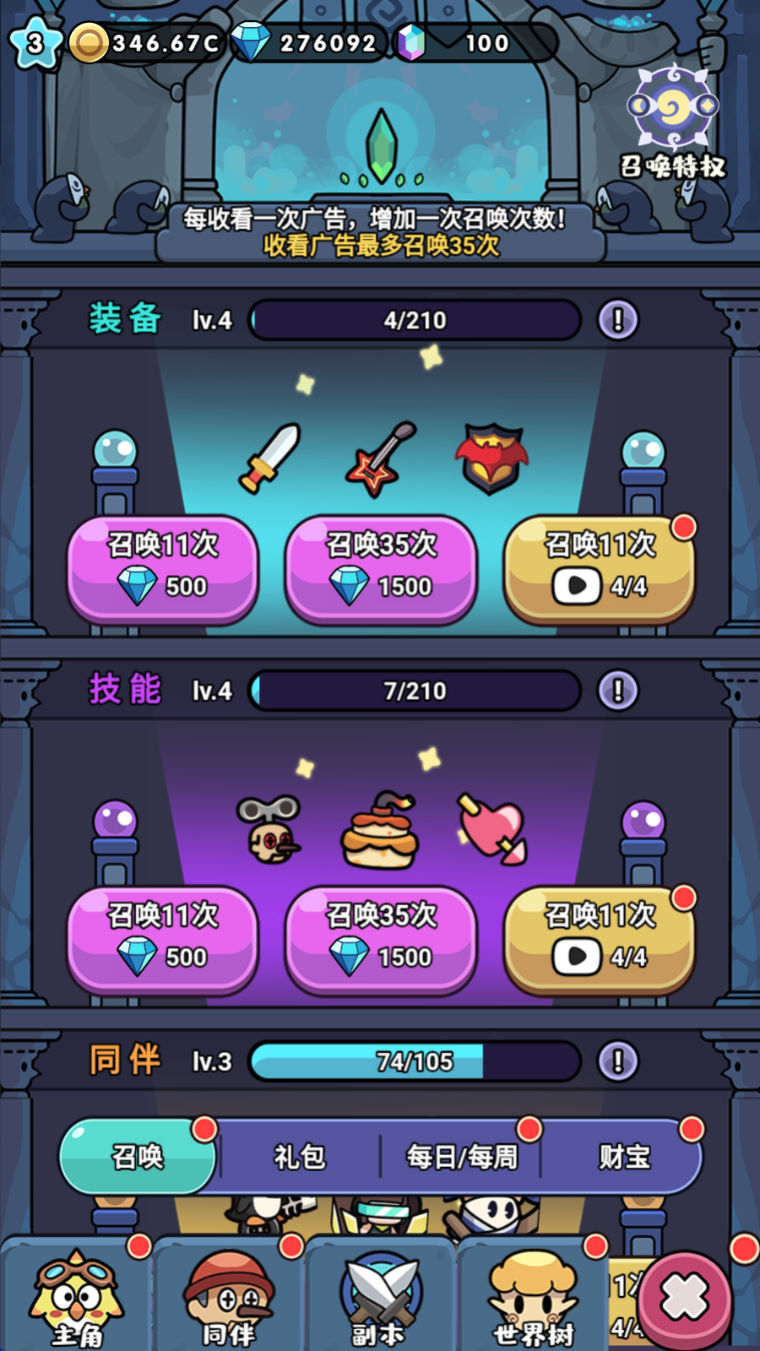This screenshot has width=760, height=1351.
Task: Switch to the 礼包 tab
Action: click(299, 1157)
